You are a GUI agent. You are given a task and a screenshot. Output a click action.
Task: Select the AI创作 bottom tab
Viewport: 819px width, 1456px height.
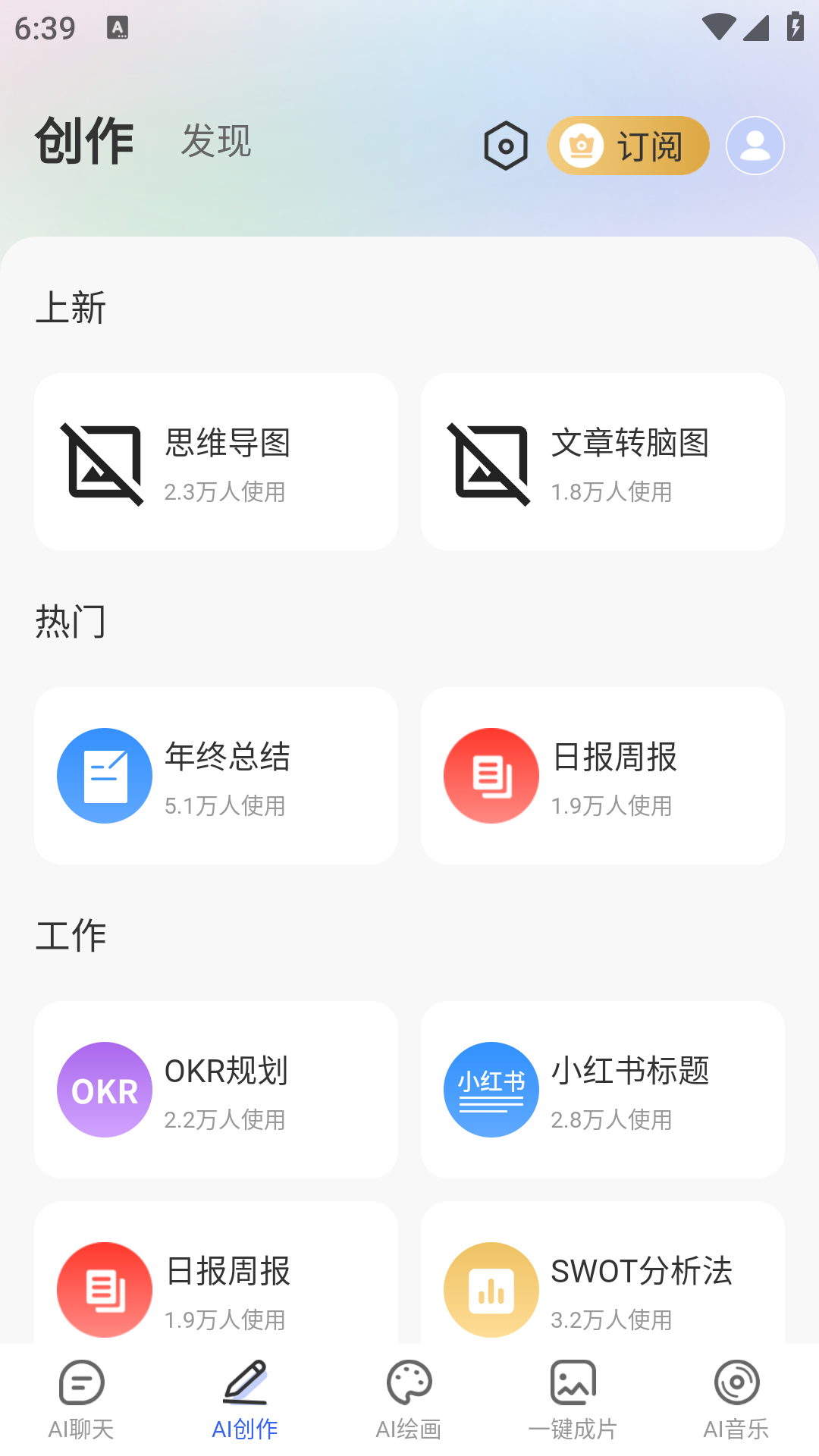coord(245,1400)
